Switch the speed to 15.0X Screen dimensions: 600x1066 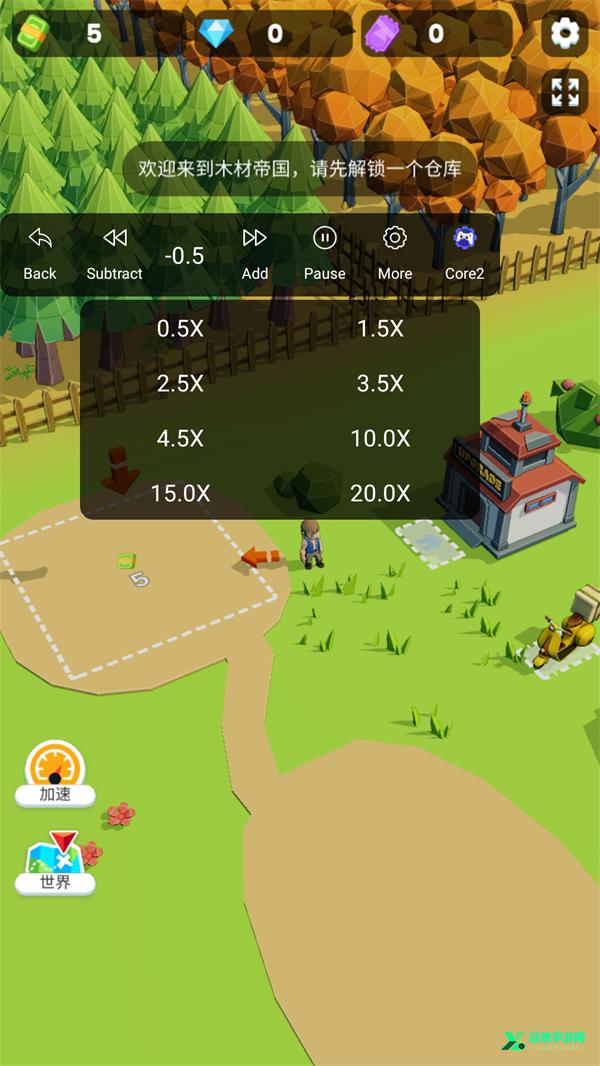coord(180,493)
